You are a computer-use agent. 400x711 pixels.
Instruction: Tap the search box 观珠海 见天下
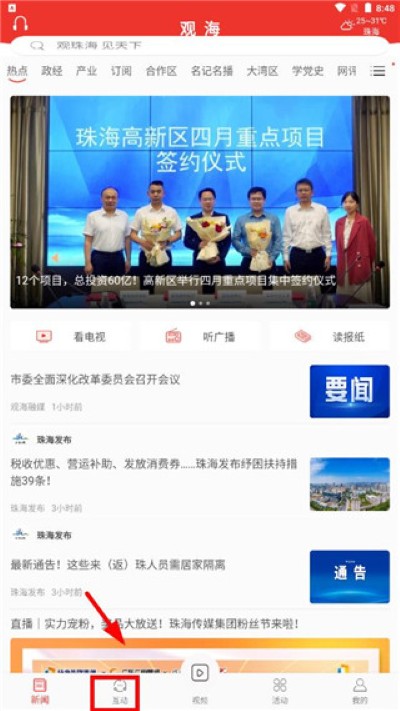tap(200, 45)
